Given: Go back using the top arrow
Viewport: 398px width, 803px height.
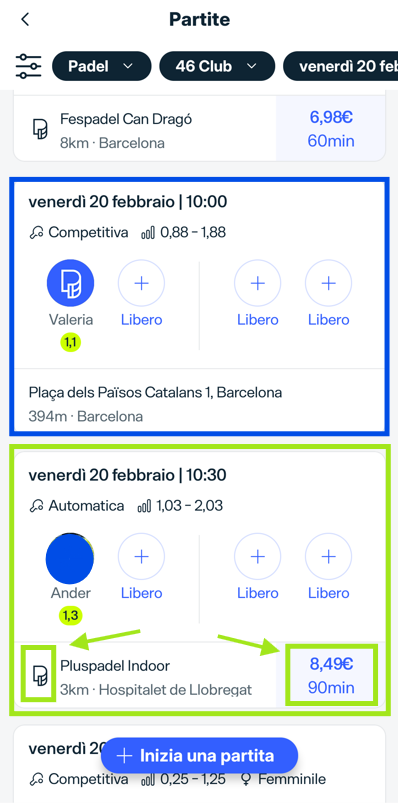Looking at the screenshot, I should point(25,19).
